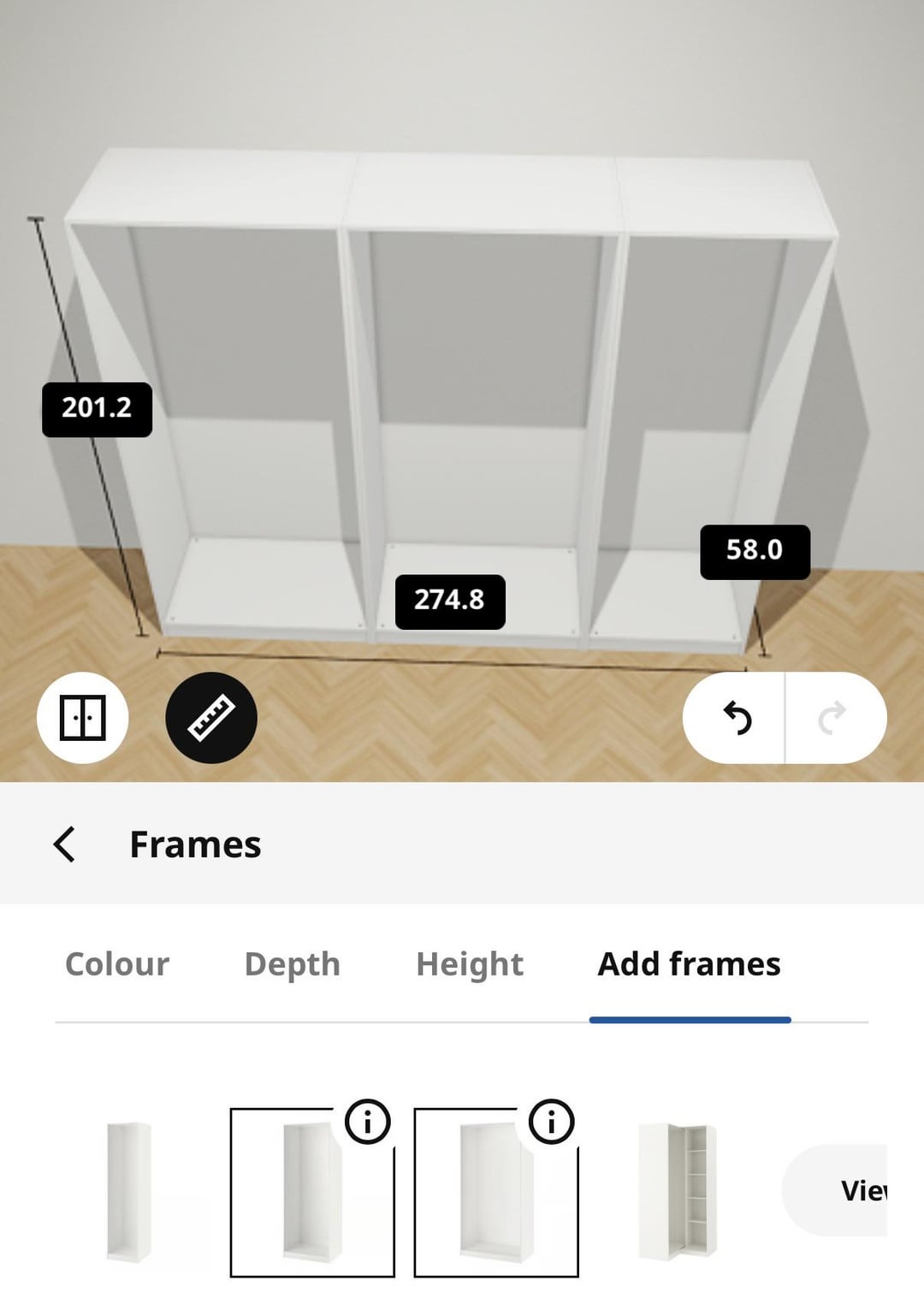Expand the Add frames section
This screenshot has height=1304, width=924.
(690, 964)
